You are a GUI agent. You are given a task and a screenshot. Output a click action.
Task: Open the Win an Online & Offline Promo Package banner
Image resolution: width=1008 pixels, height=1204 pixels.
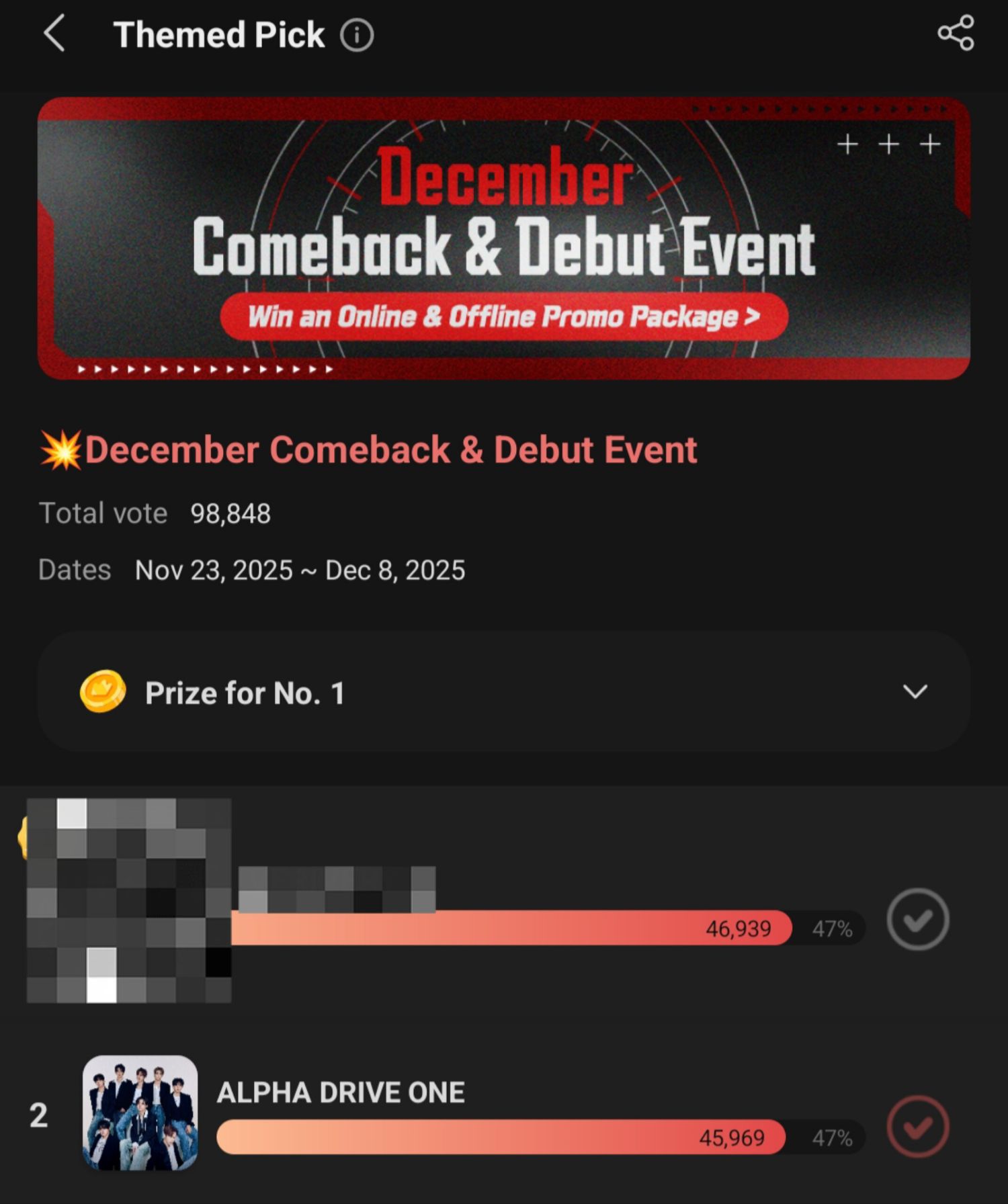click(x=503, y=316)
